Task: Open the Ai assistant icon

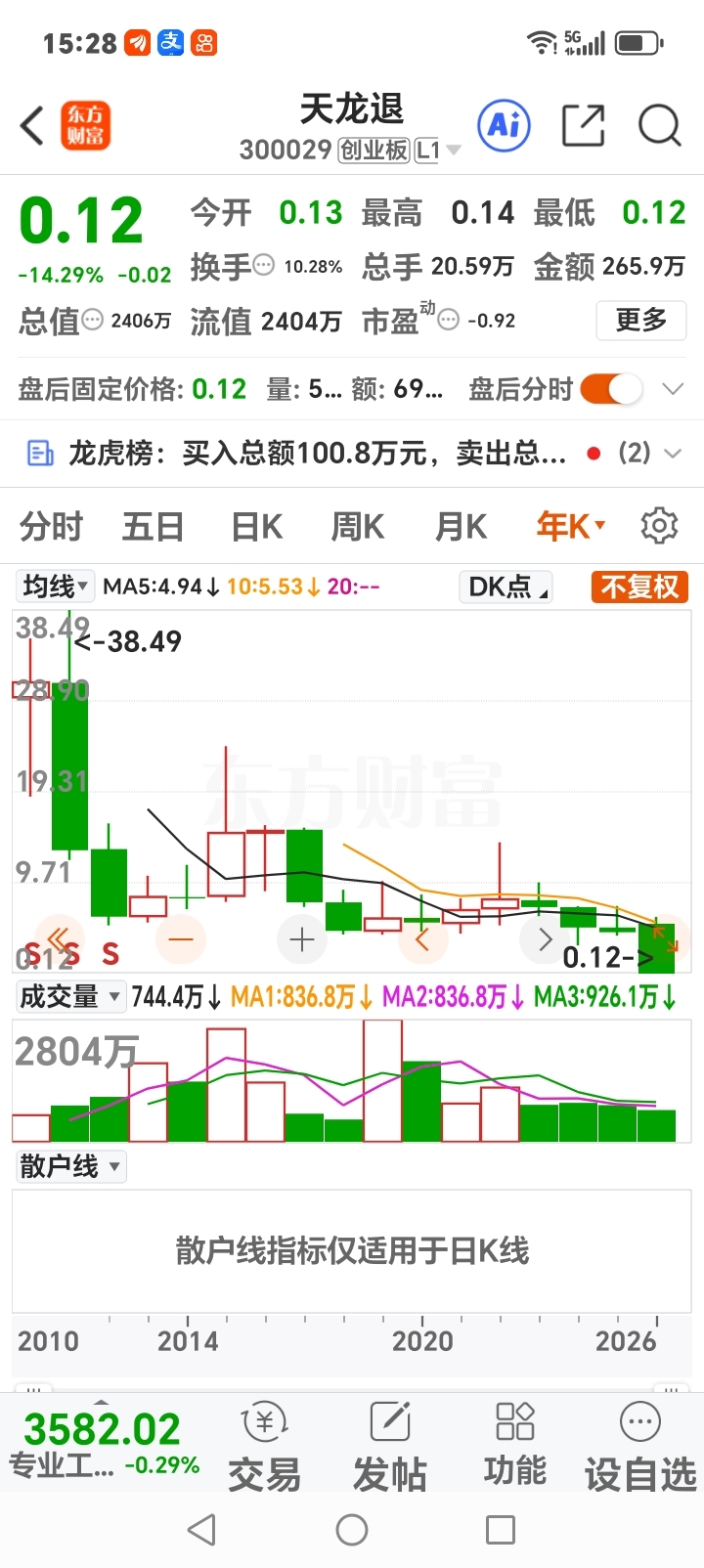Action: 504,125
